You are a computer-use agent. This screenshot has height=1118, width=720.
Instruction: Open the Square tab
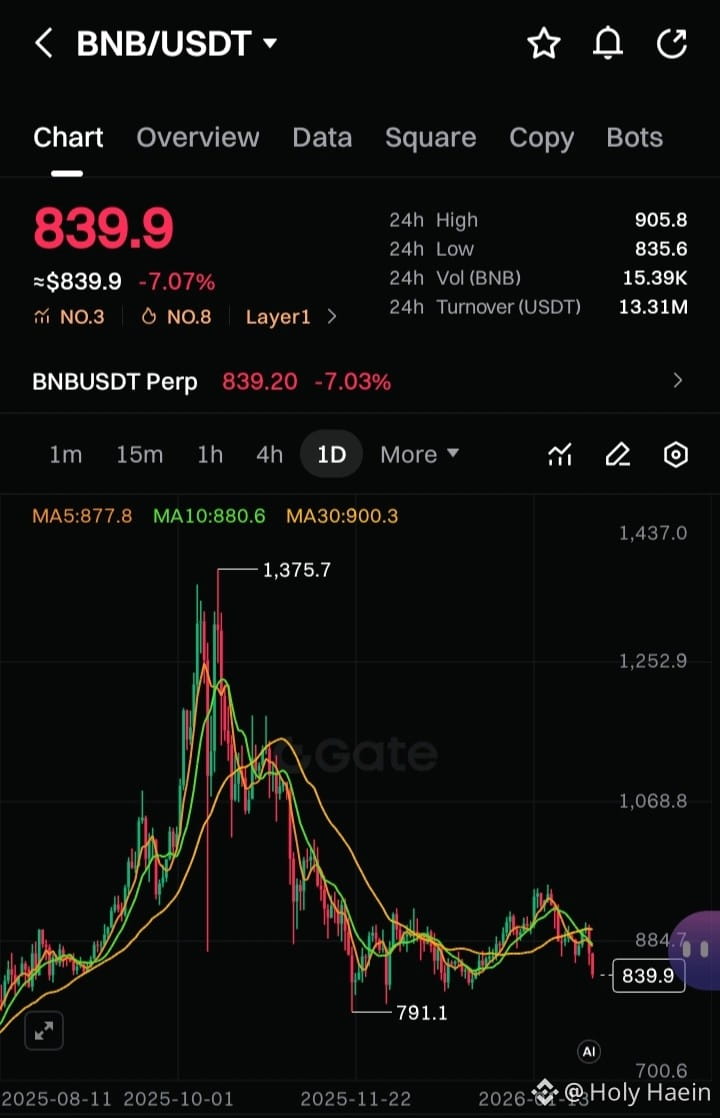tap(430, 138)
